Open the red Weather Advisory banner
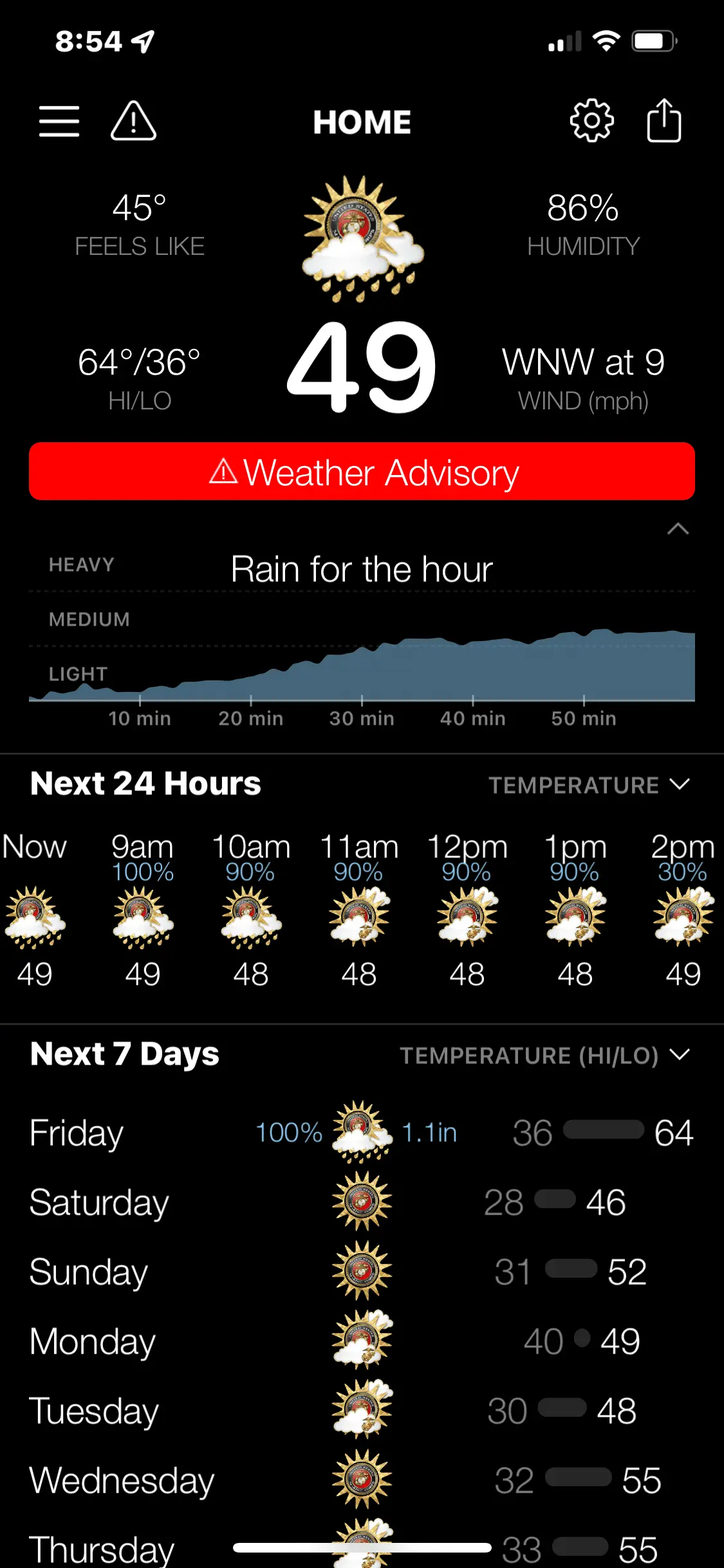The width and height of the screenshot is (724, 1568). [362, 472]
